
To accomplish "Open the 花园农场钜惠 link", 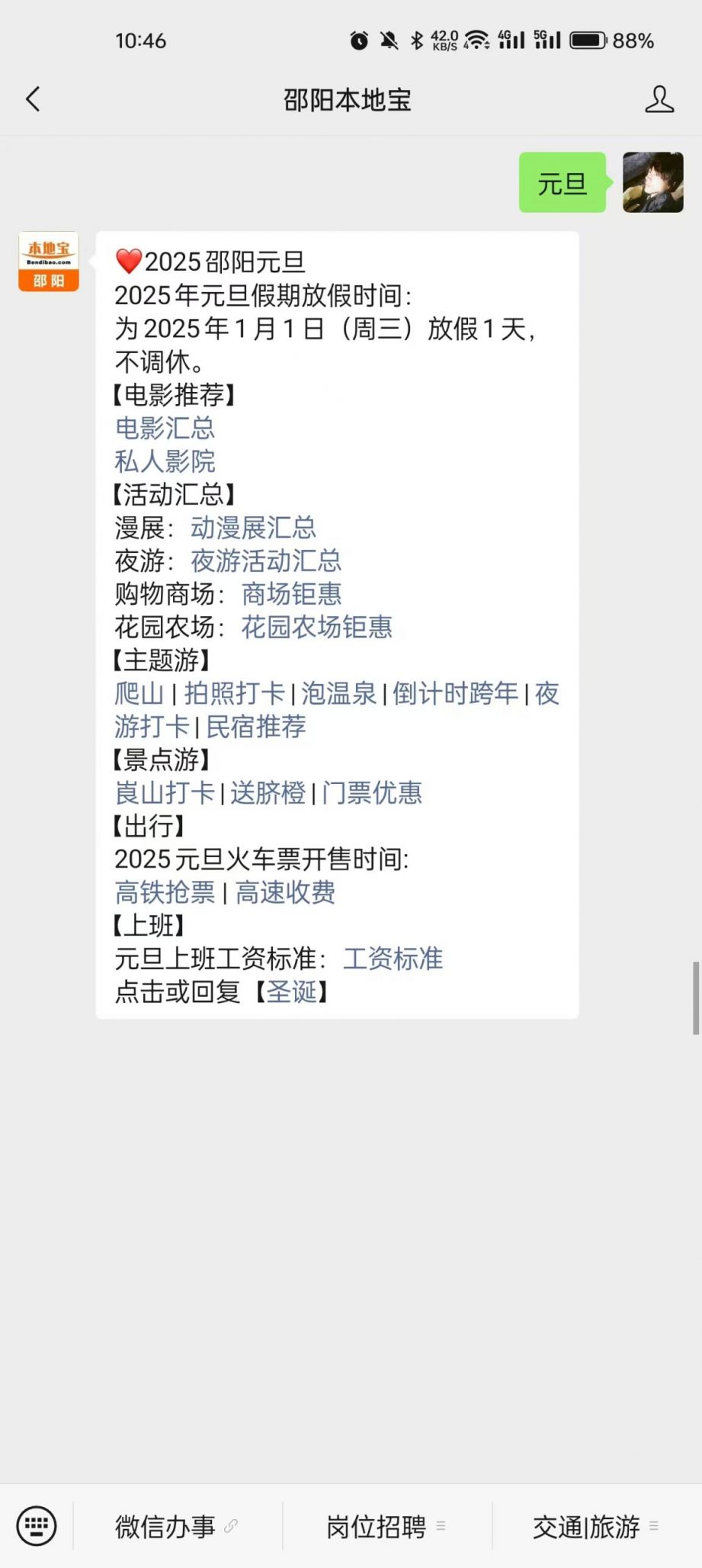I will 316,627.
